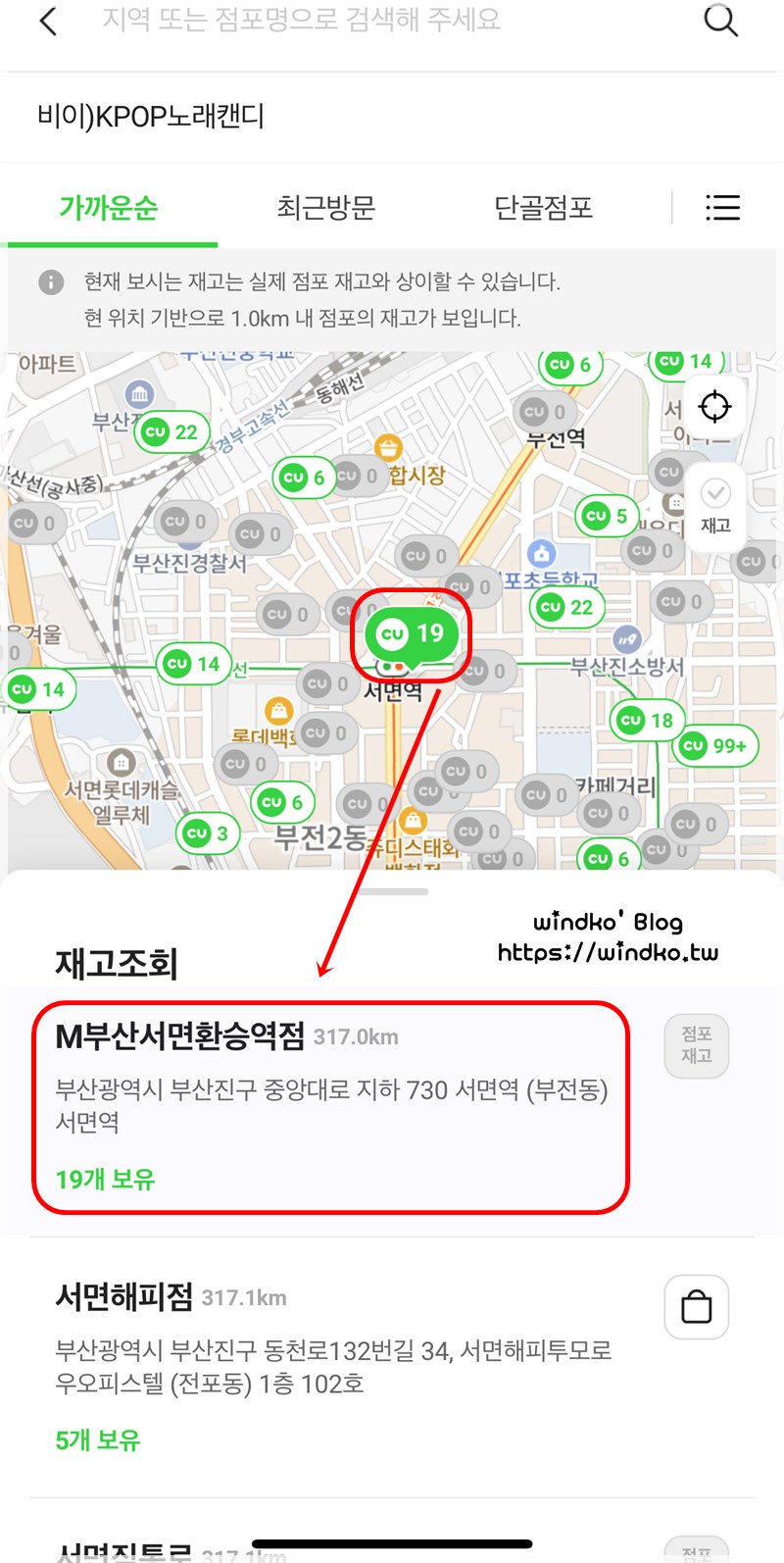Screen dimensions: 784x1563
Task: Center map on current location
Action: tap(714, 406)
